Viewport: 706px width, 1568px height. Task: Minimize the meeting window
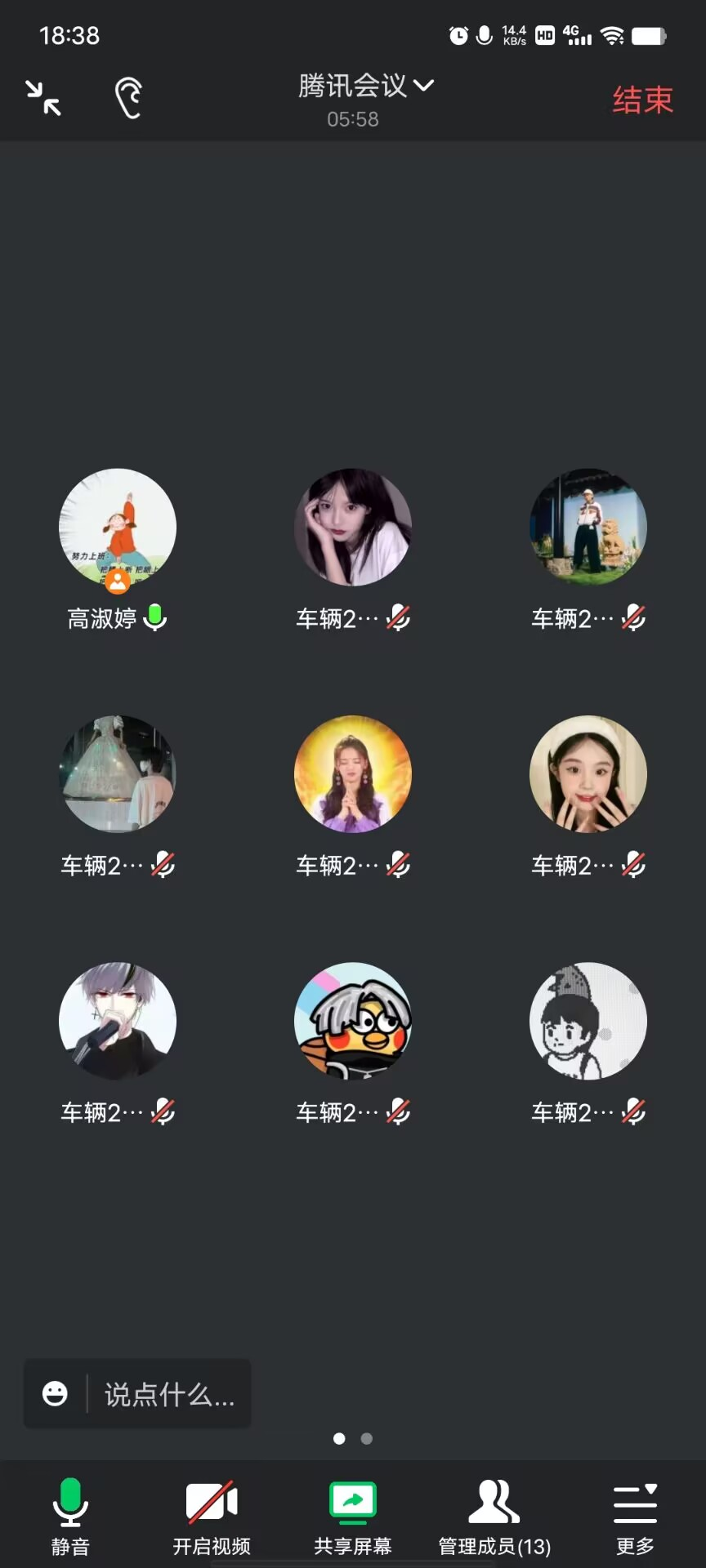[43, 98]
